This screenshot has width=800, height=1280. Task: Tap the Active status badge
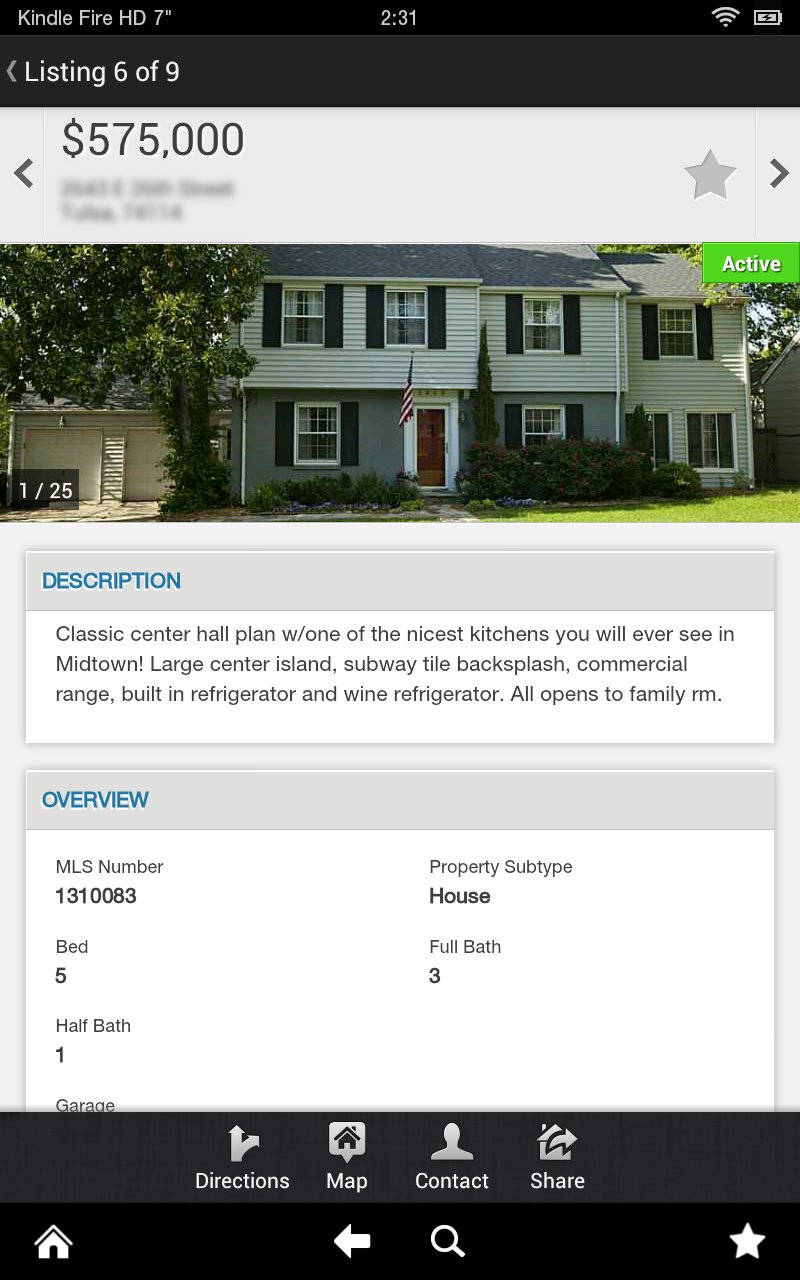(750, 263)
